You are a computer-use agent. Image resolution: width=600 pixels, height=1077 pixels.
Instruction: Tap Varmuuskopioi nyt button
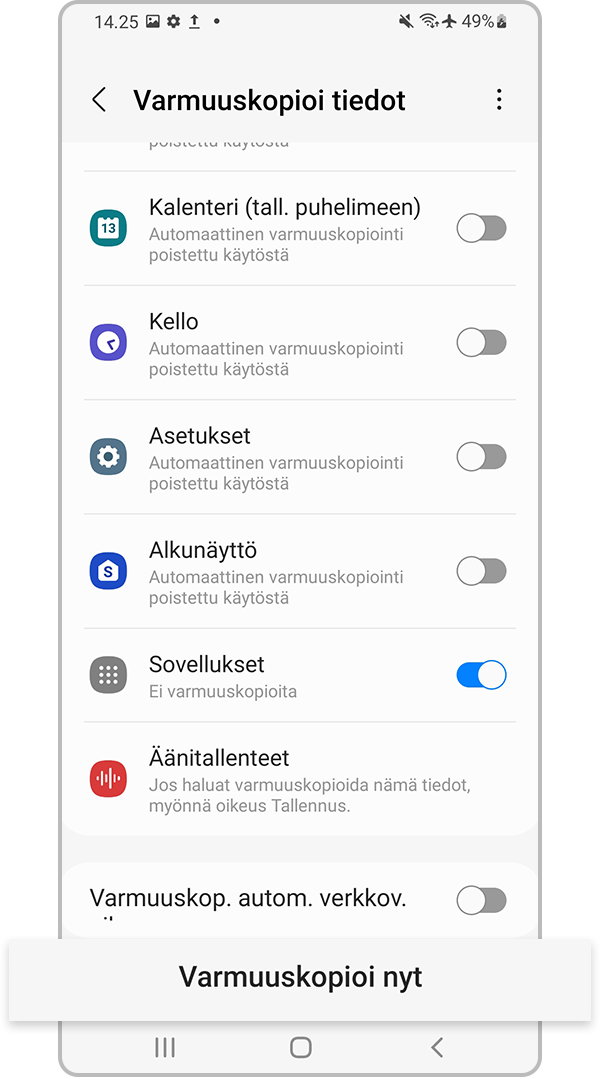[300, 977]
